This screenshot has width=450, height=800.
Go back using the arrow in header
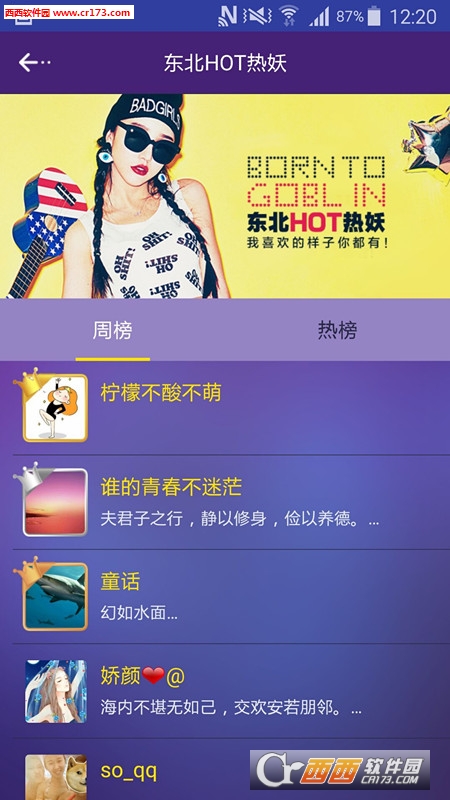pyautogui.click(x=34, y=62)
